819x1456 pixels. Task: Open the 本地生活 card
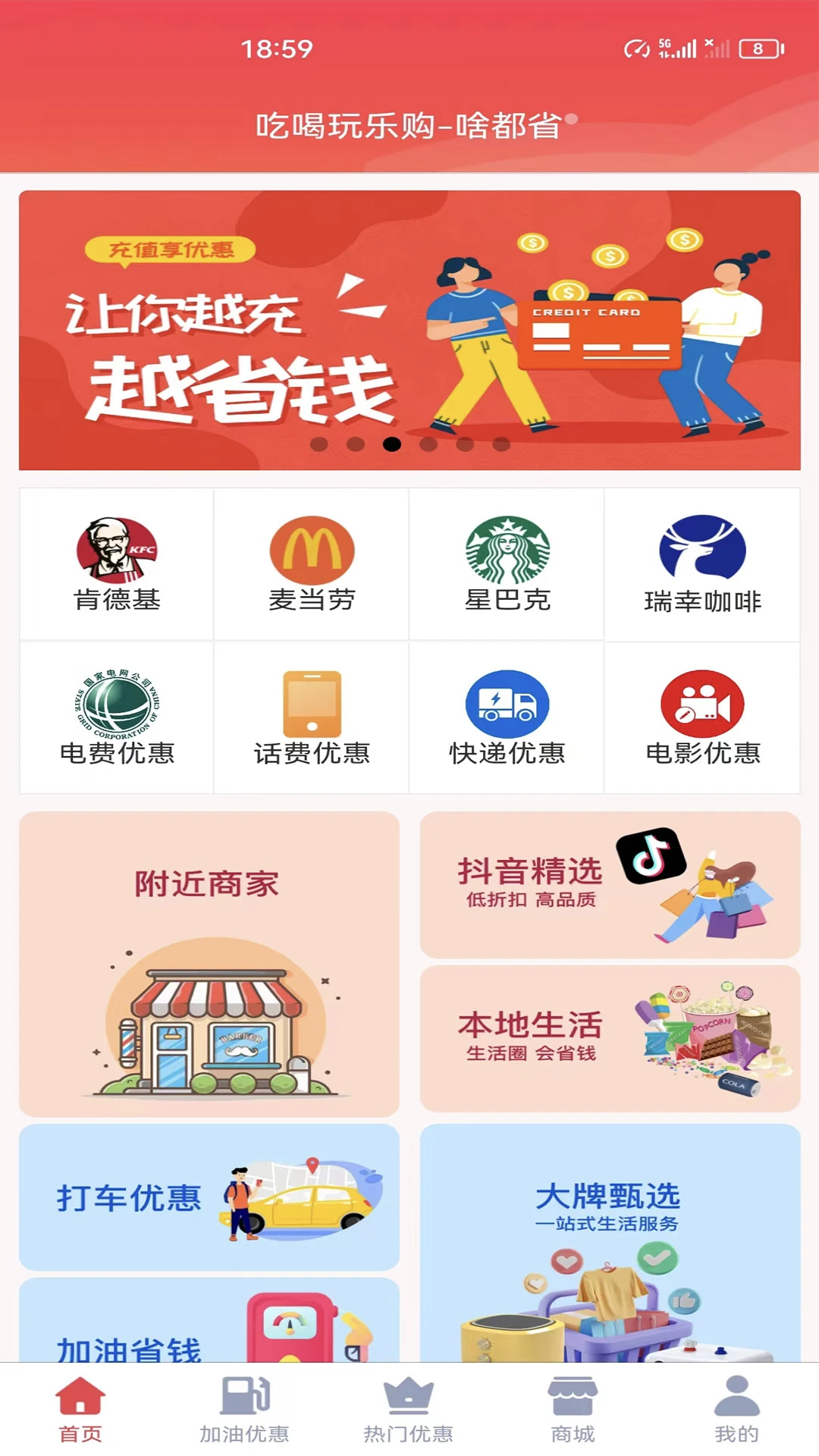point(610,1038)
